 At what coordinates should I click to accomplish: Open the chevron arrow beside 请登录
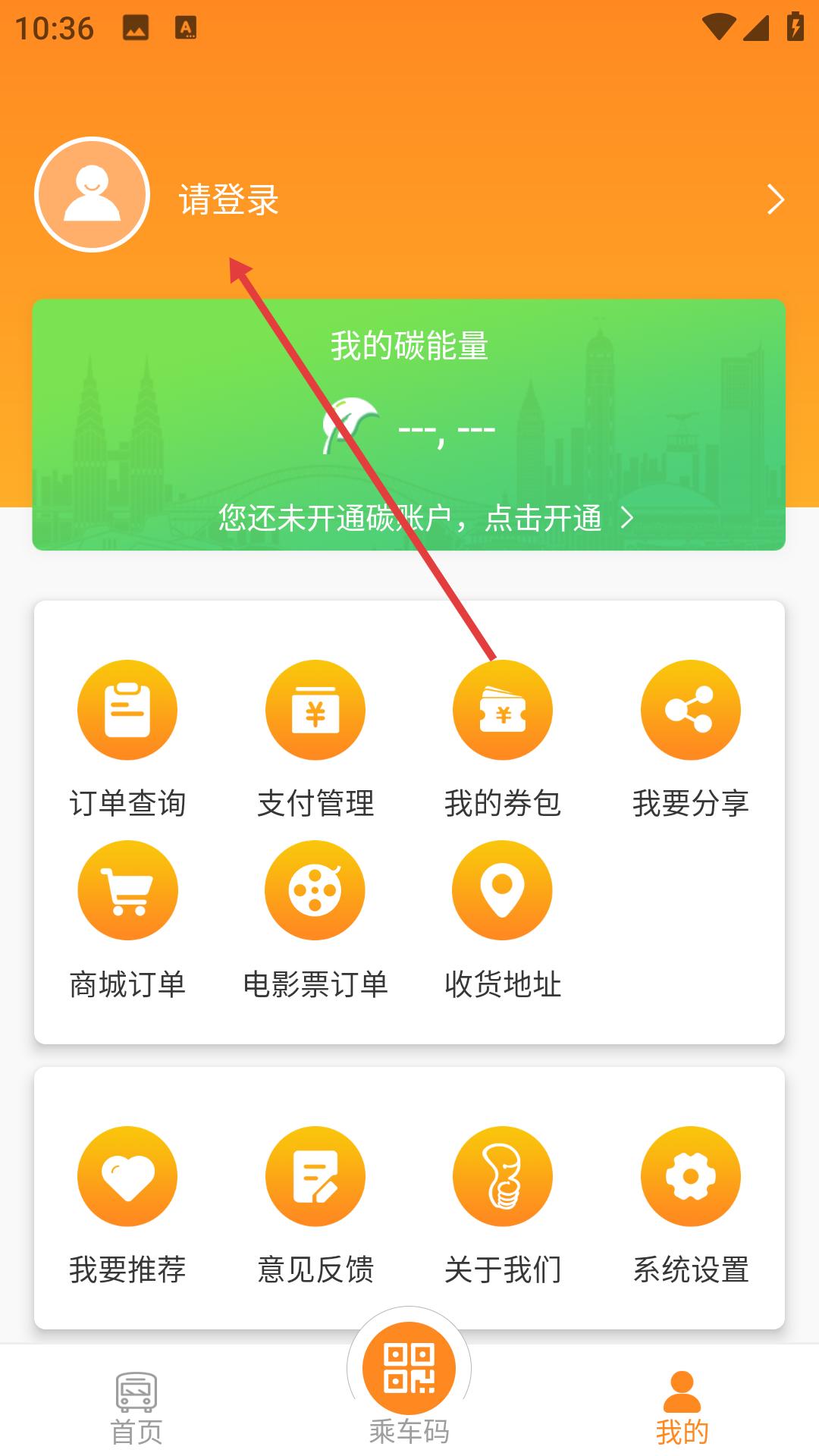pyautogui.click(x=775, y=199)
